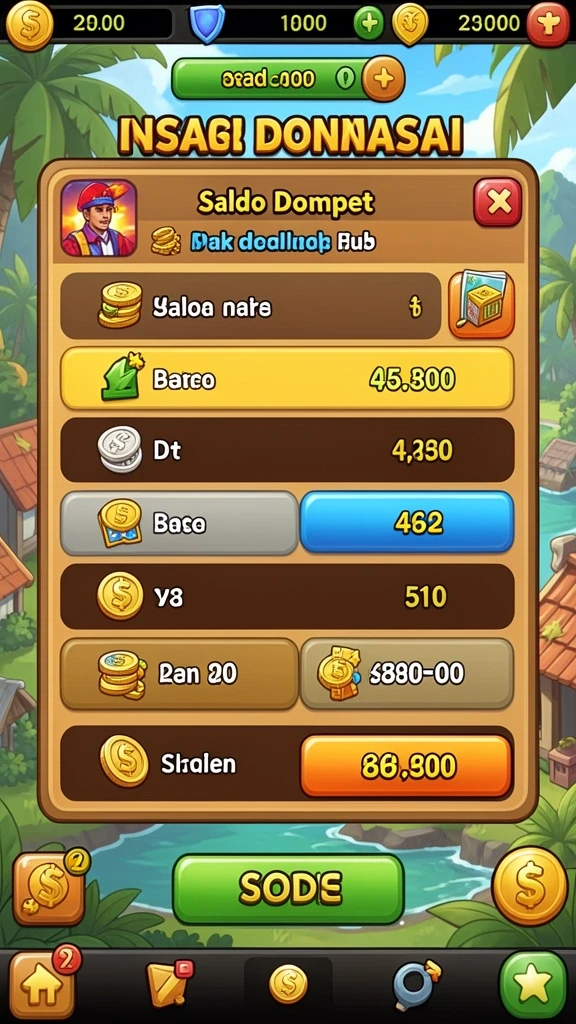Tap the red plus button beside 23000
Image resolution: width=576 pixels, height=1024 pixels.
(x=547, y=24)
